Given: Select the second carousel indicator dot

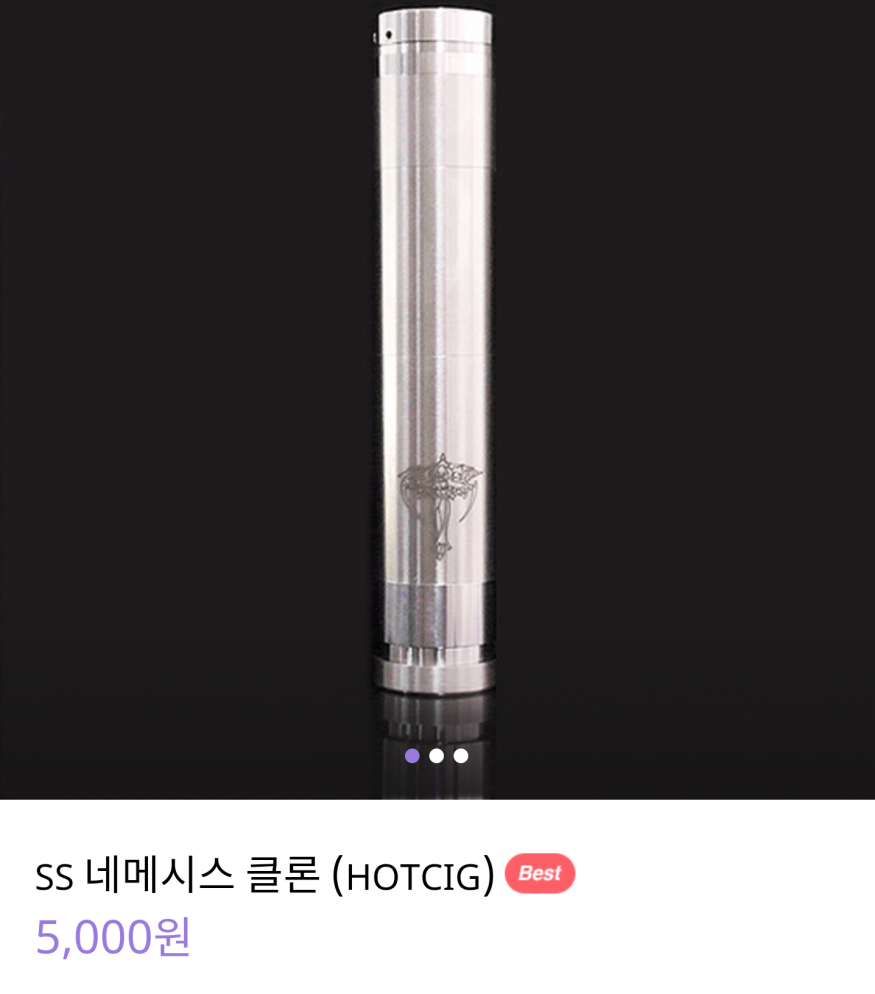Looking at the screenshot, I should coord(436,756).
